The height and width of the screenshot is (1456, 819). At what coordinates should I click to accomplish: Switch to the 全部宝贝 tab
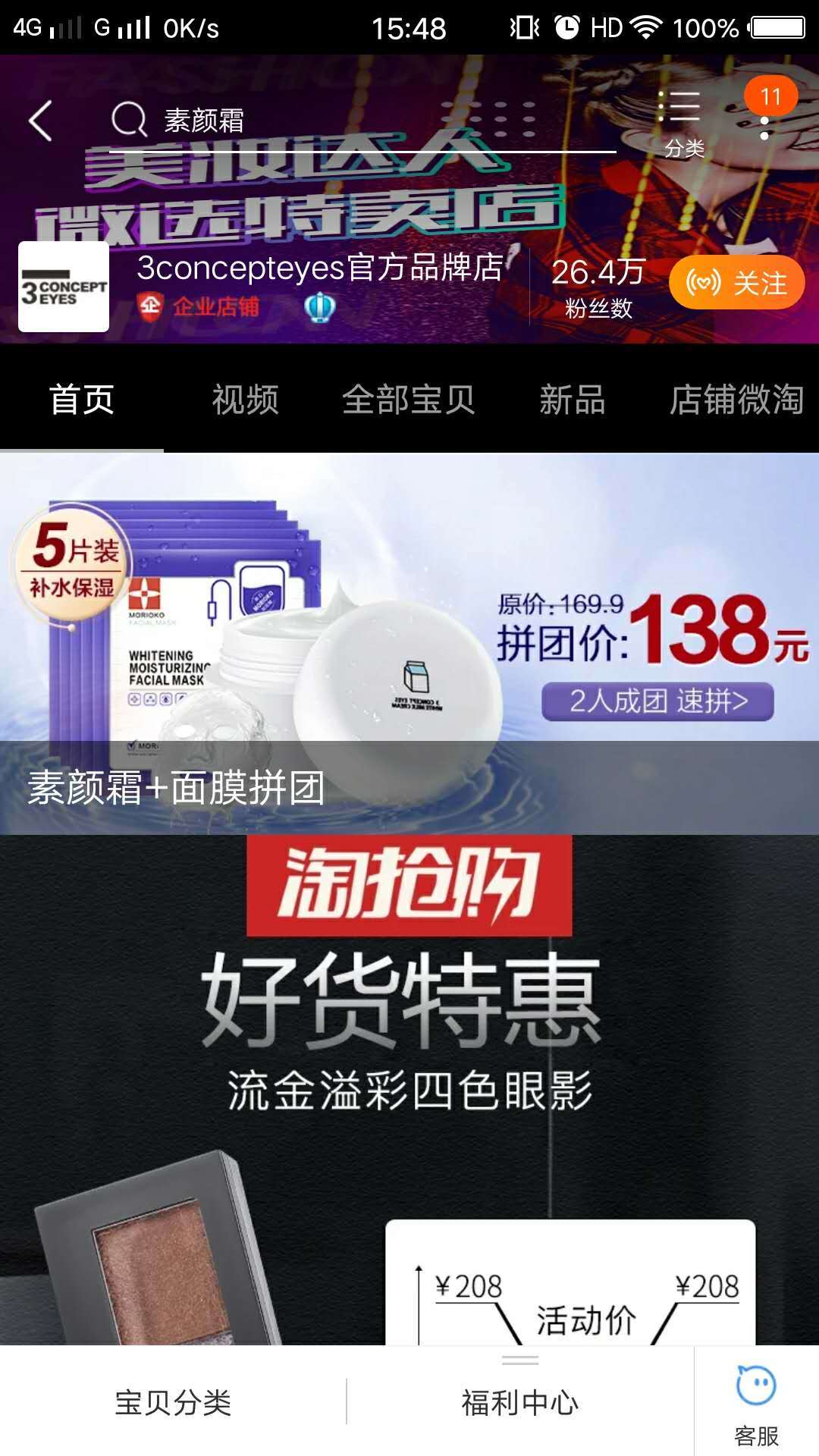click(409, 402)
